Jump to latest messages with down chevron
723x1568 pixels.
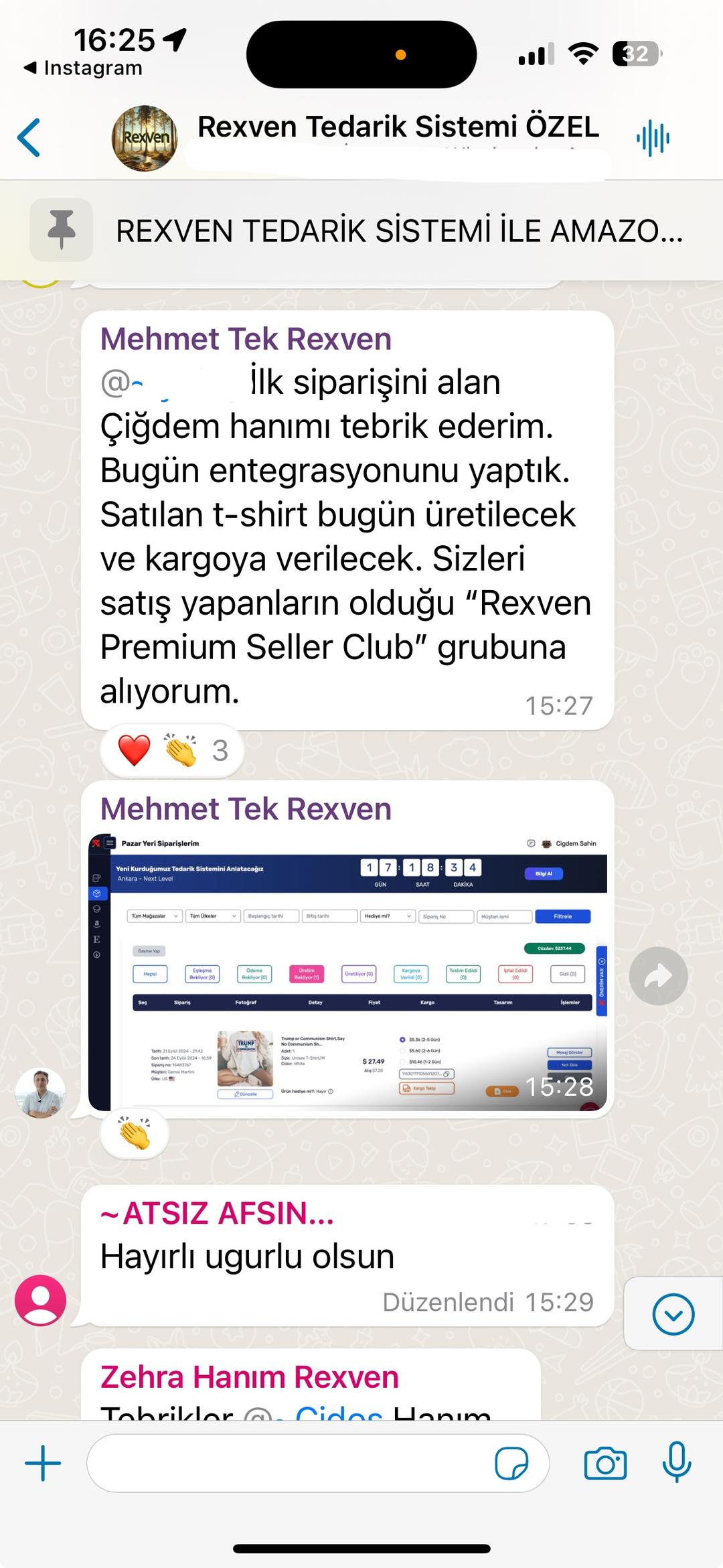(673, 1314)
